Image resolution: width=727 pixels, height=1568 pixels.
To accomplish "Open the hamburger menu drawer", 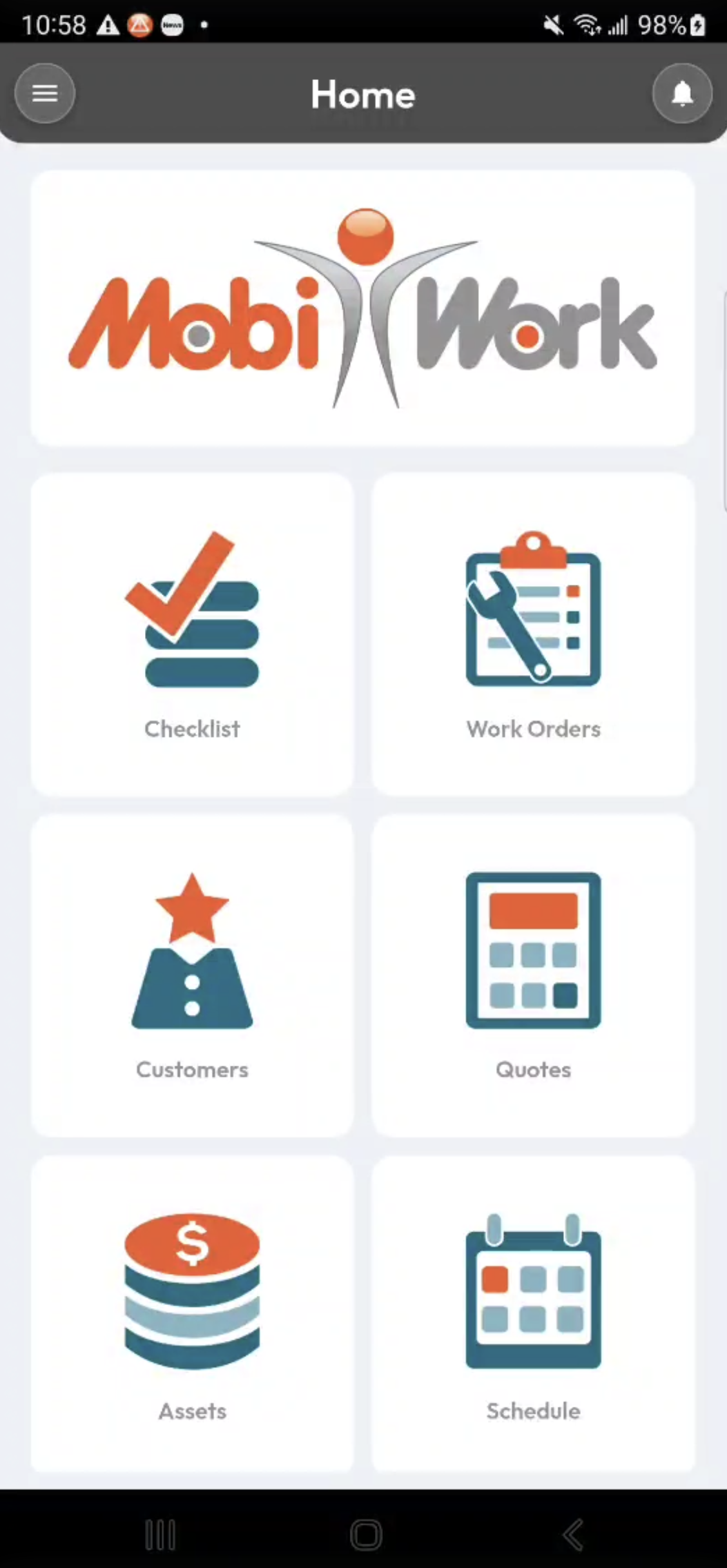I will (x=45, y=93).
